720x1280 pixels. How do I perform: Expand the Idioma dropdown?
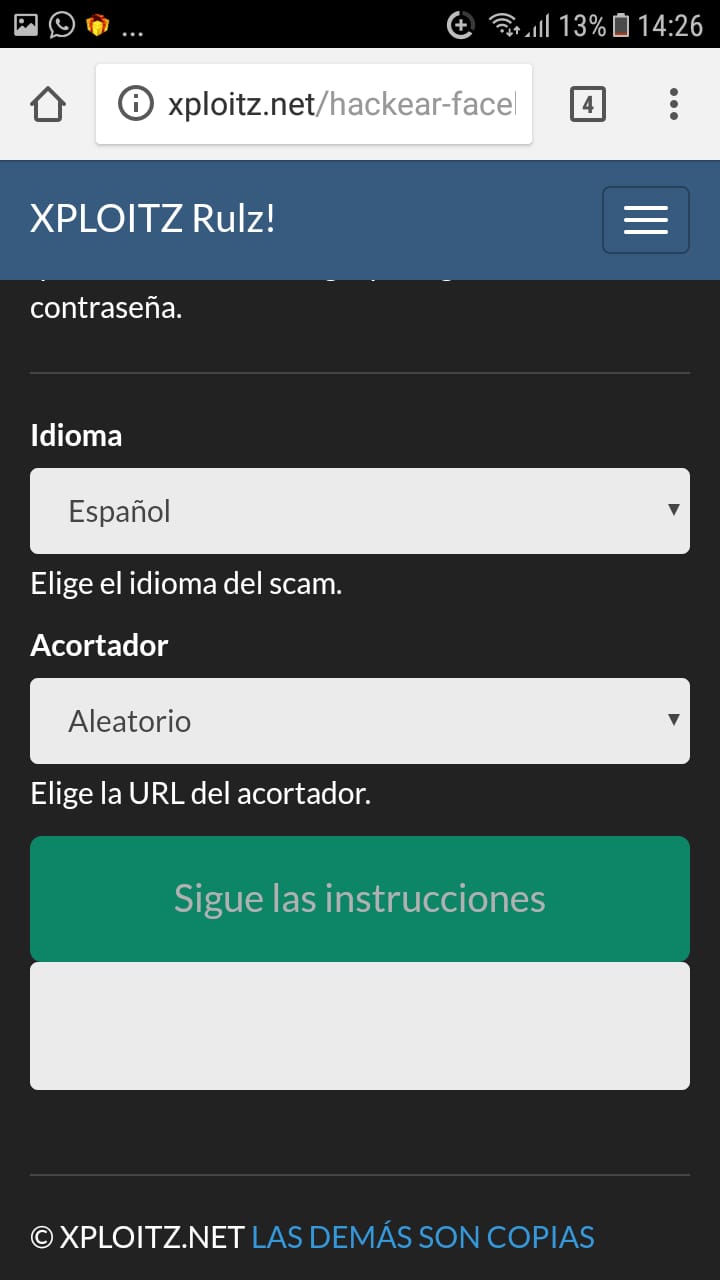coord(360,511)
